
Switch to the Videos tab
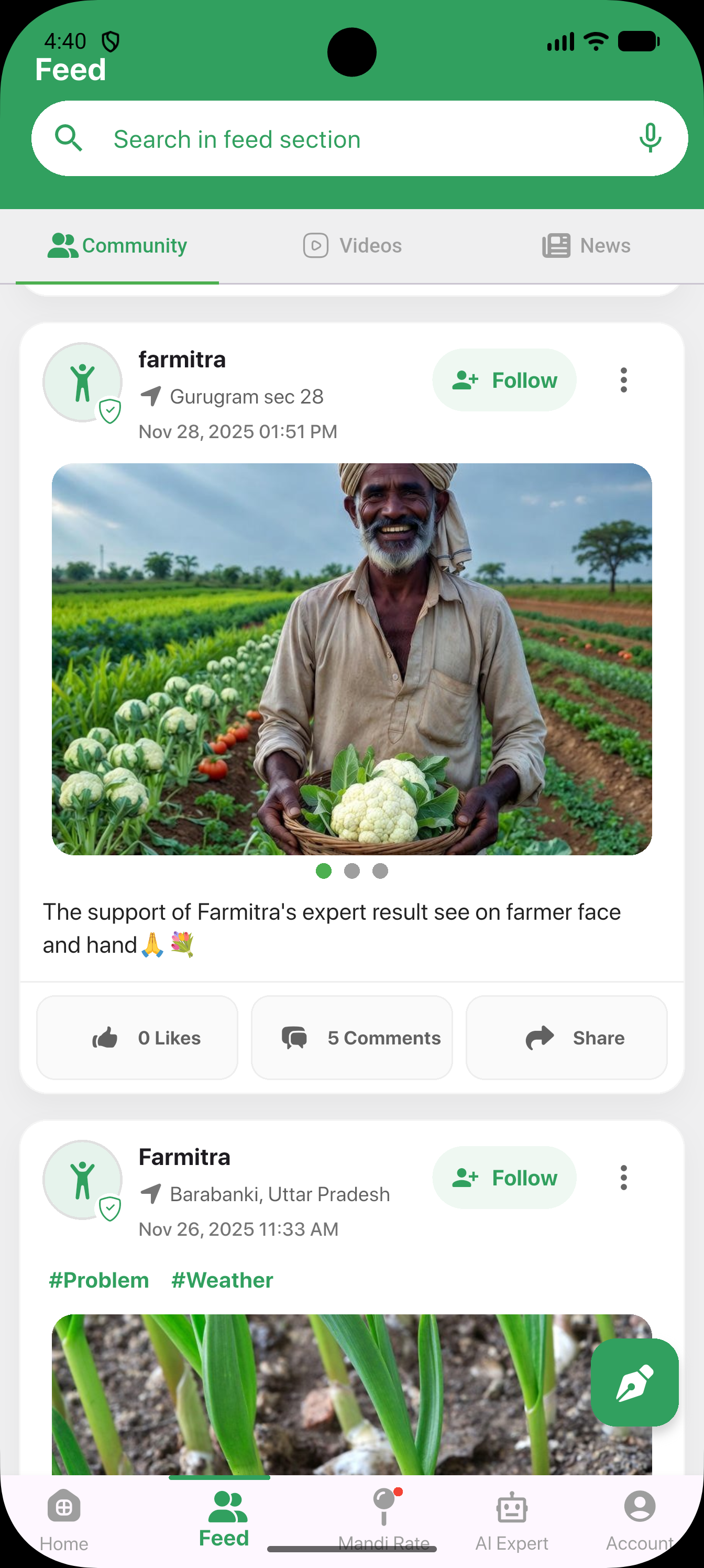353,245
